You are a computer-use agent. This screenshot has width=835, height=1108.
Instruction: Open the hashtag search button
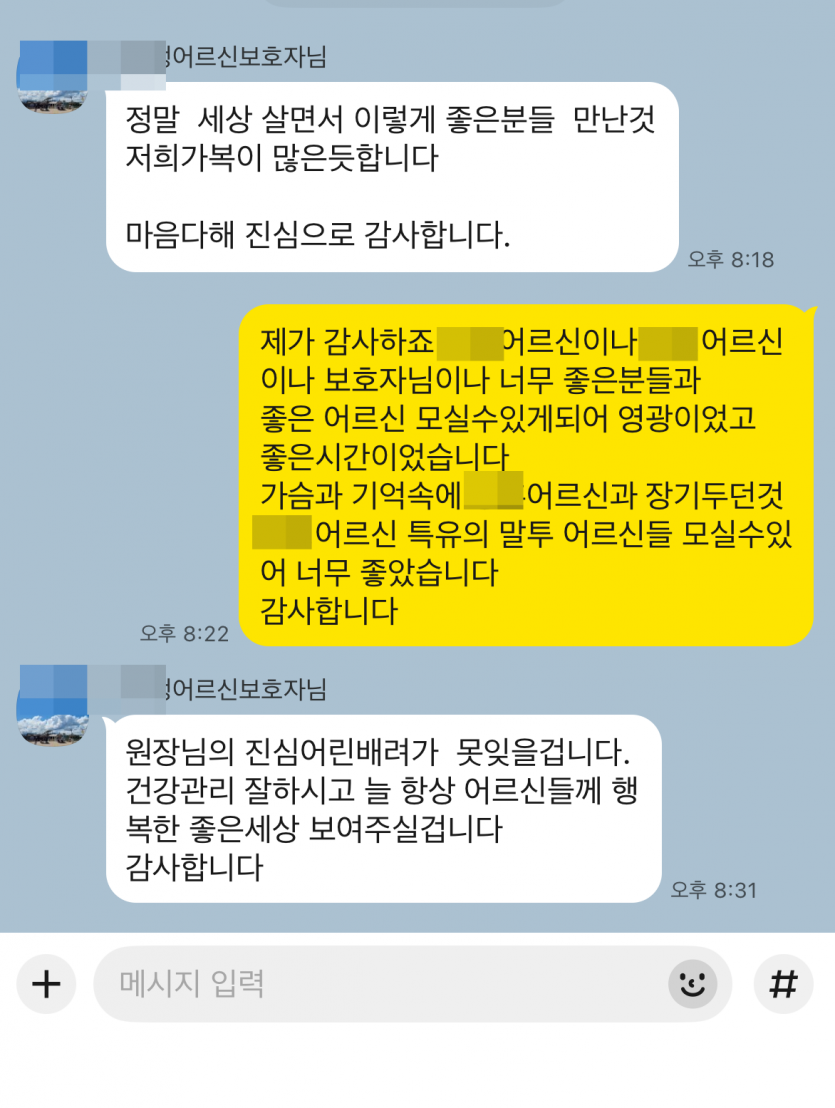click(783, 984)
